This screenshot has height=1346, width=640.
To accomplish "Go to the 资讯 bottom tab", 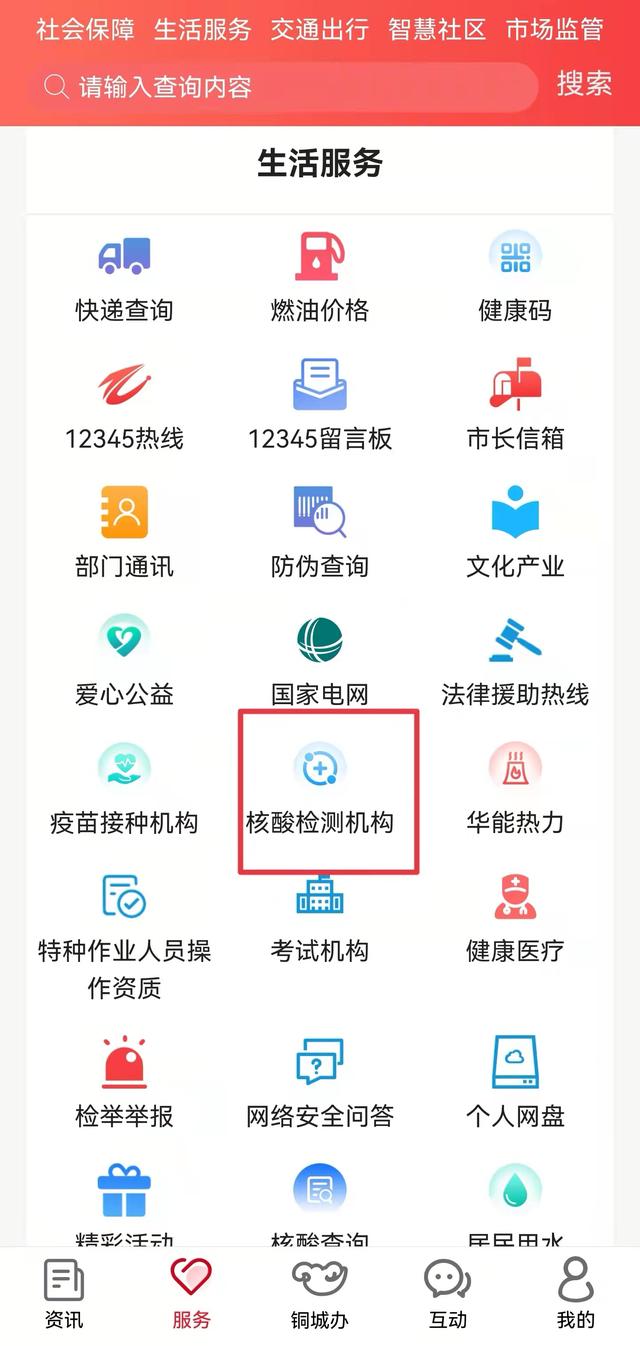I will [64, 1294].
